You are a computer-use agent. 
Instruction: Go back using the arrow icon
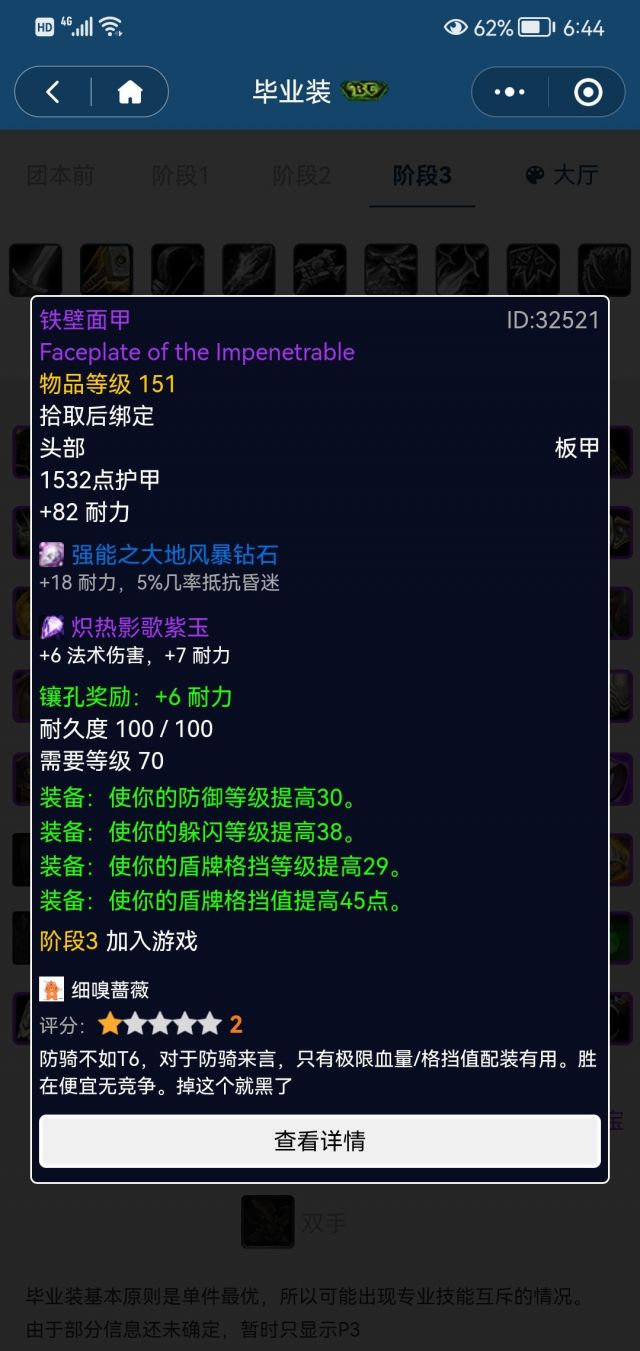tap(53, 92)
